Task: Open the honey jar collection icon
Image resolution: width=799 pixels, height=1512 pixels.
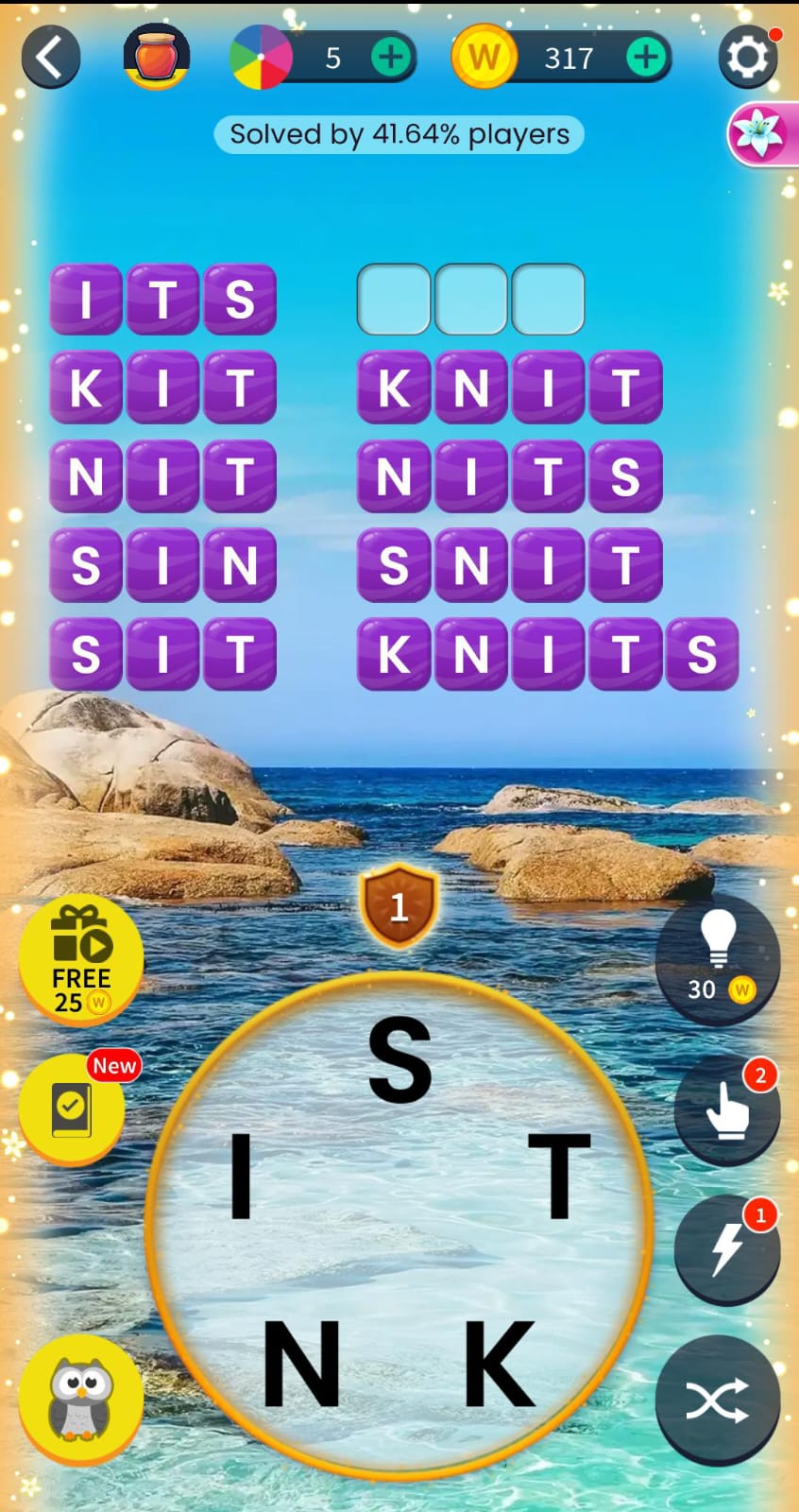Action: pos(156,57)
